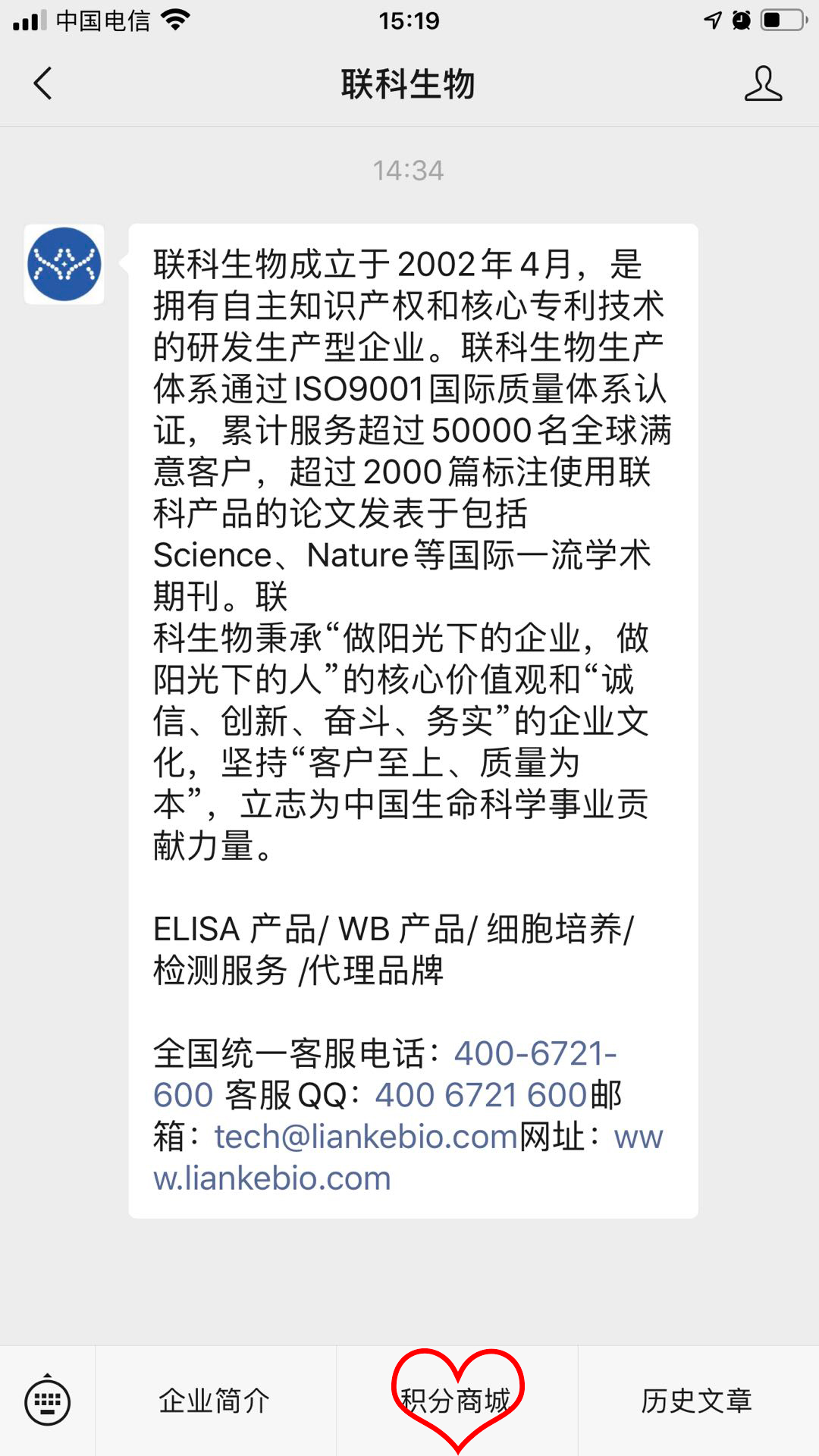
Task: Open the account profile icon
Action: (762, 83)
